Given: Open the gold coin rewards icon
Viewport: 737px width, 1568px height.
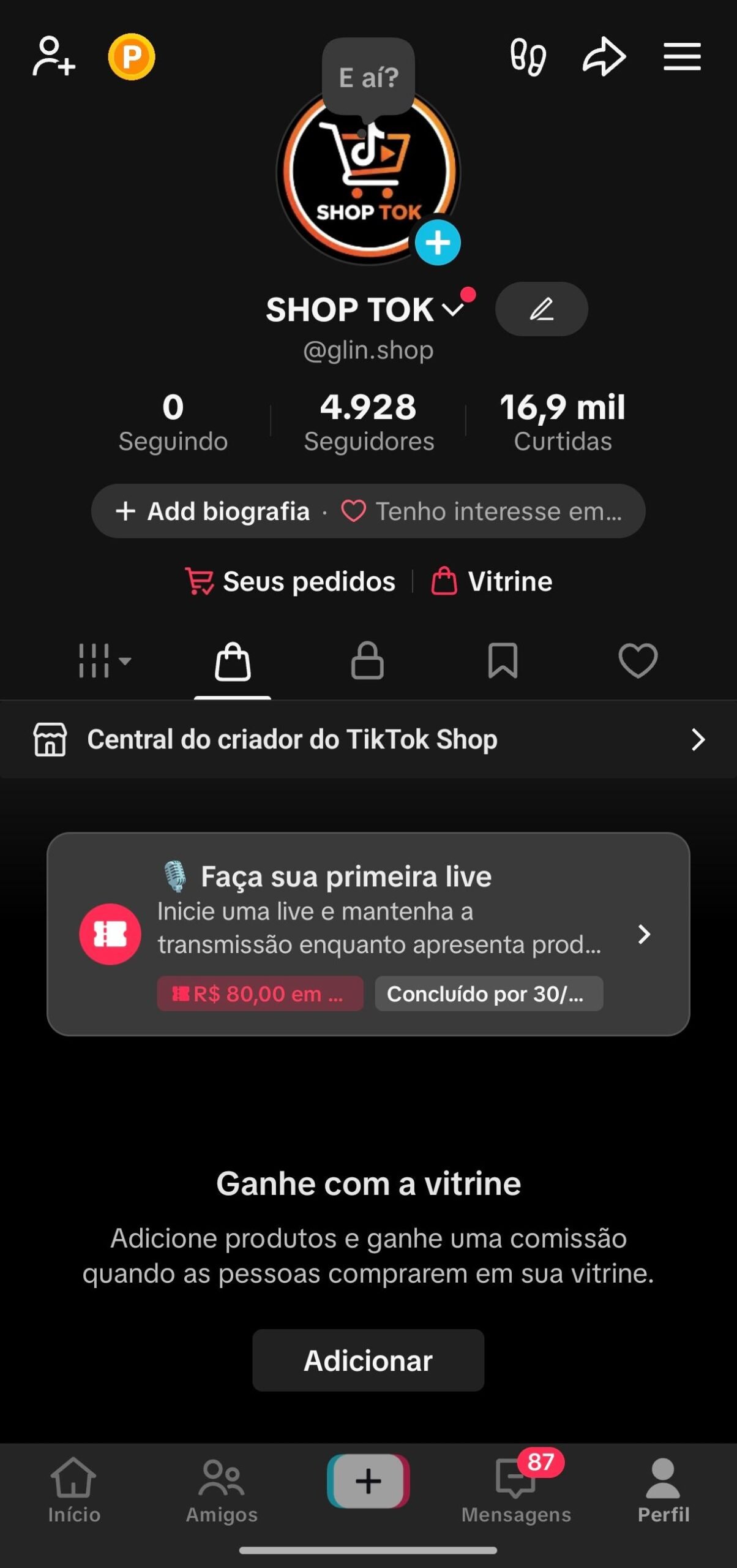Looking at the screenshot, I should [x=132, y=57].
